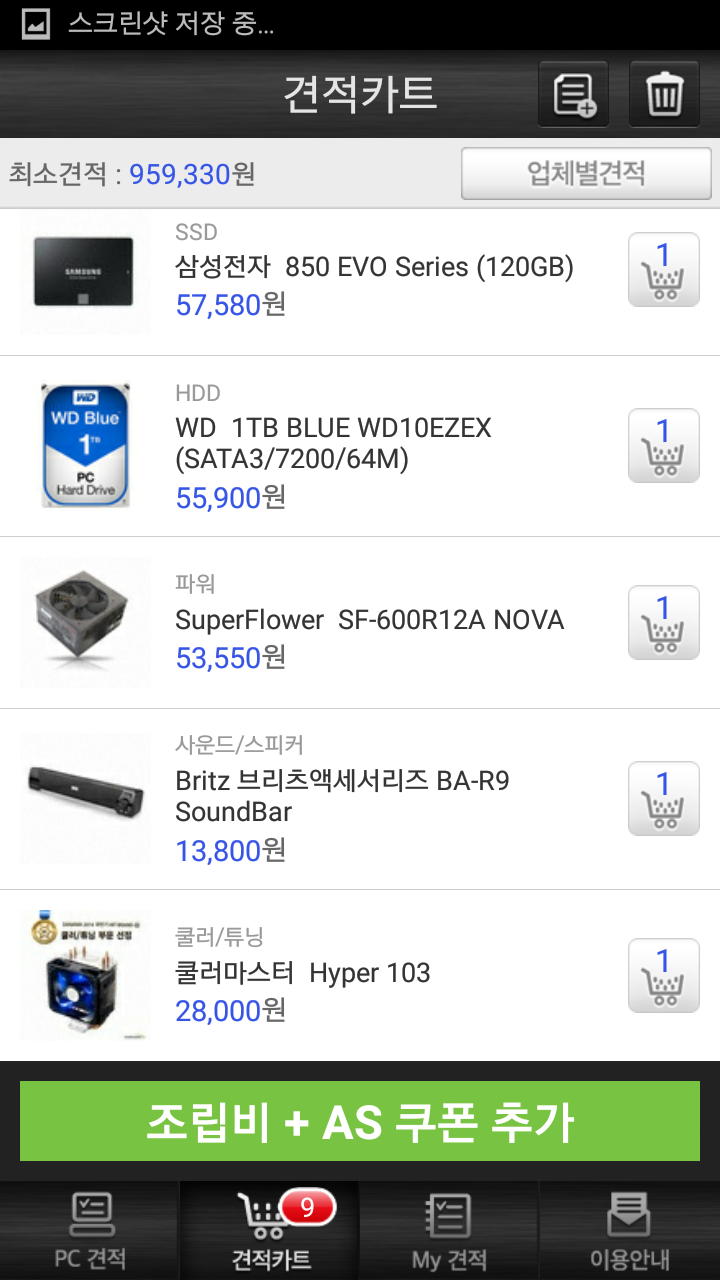Change quantity for 쿨러마스터 Hyper 103

[664, 976]
